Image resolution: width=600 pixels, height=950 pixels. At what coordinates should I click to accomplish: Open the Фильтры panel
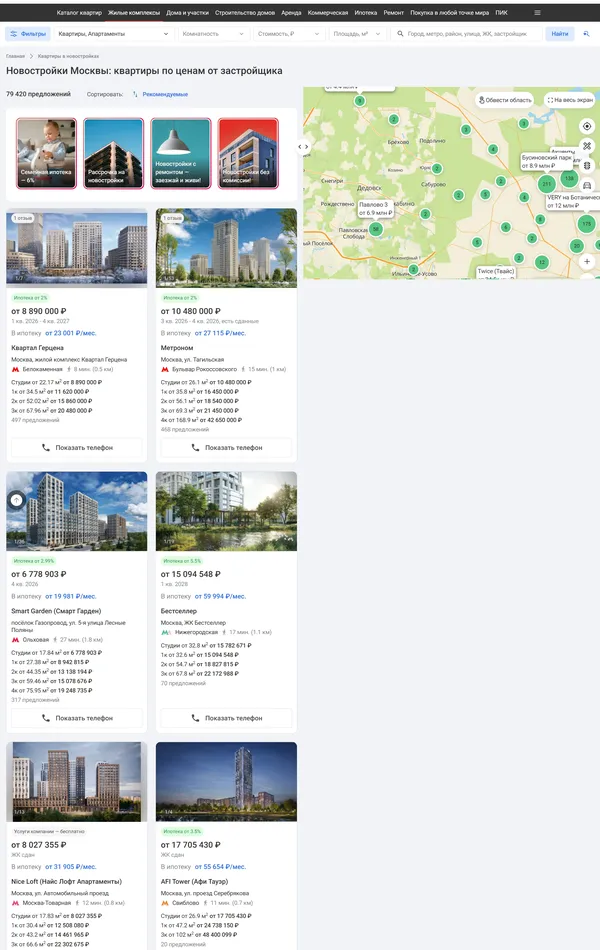point(28,34)
